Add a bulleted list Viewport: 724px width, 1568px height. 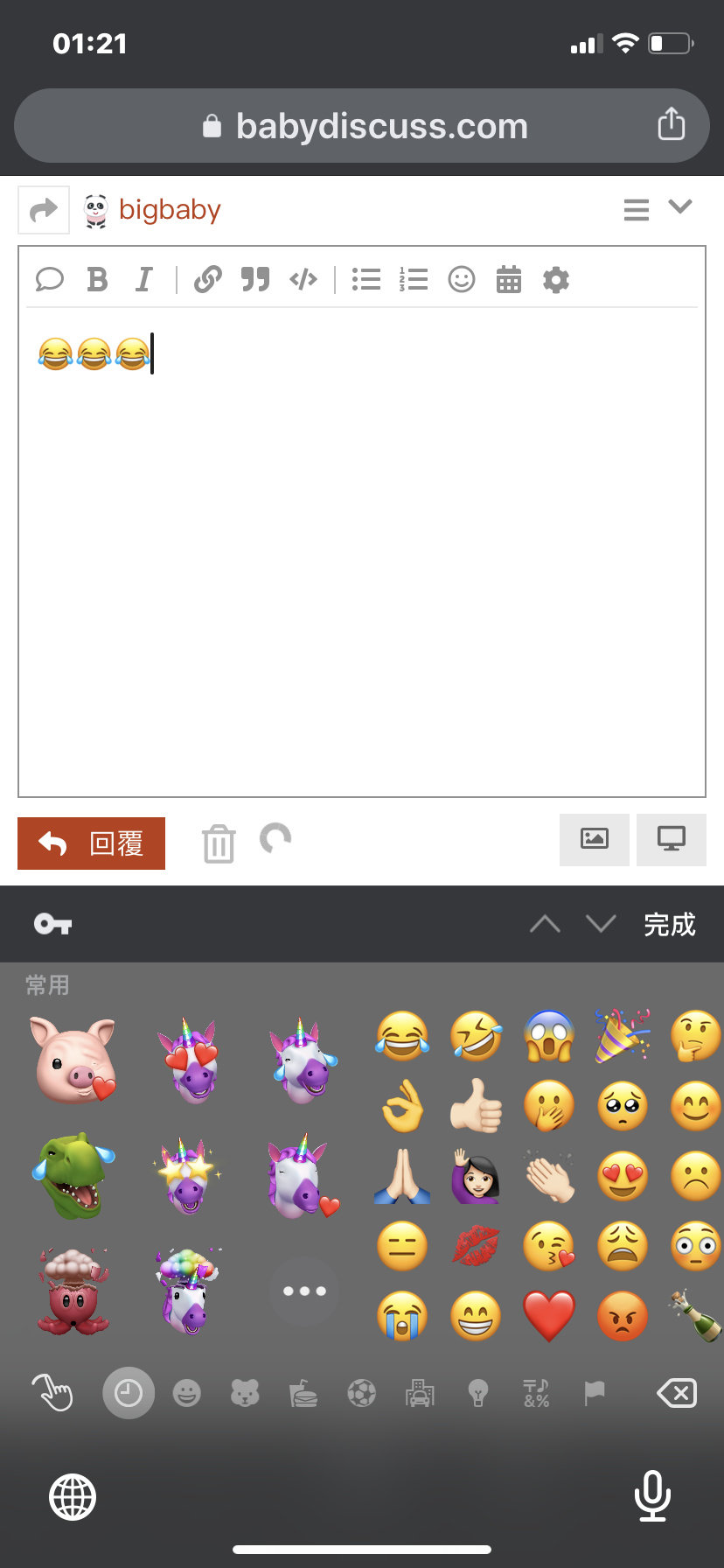366,279
